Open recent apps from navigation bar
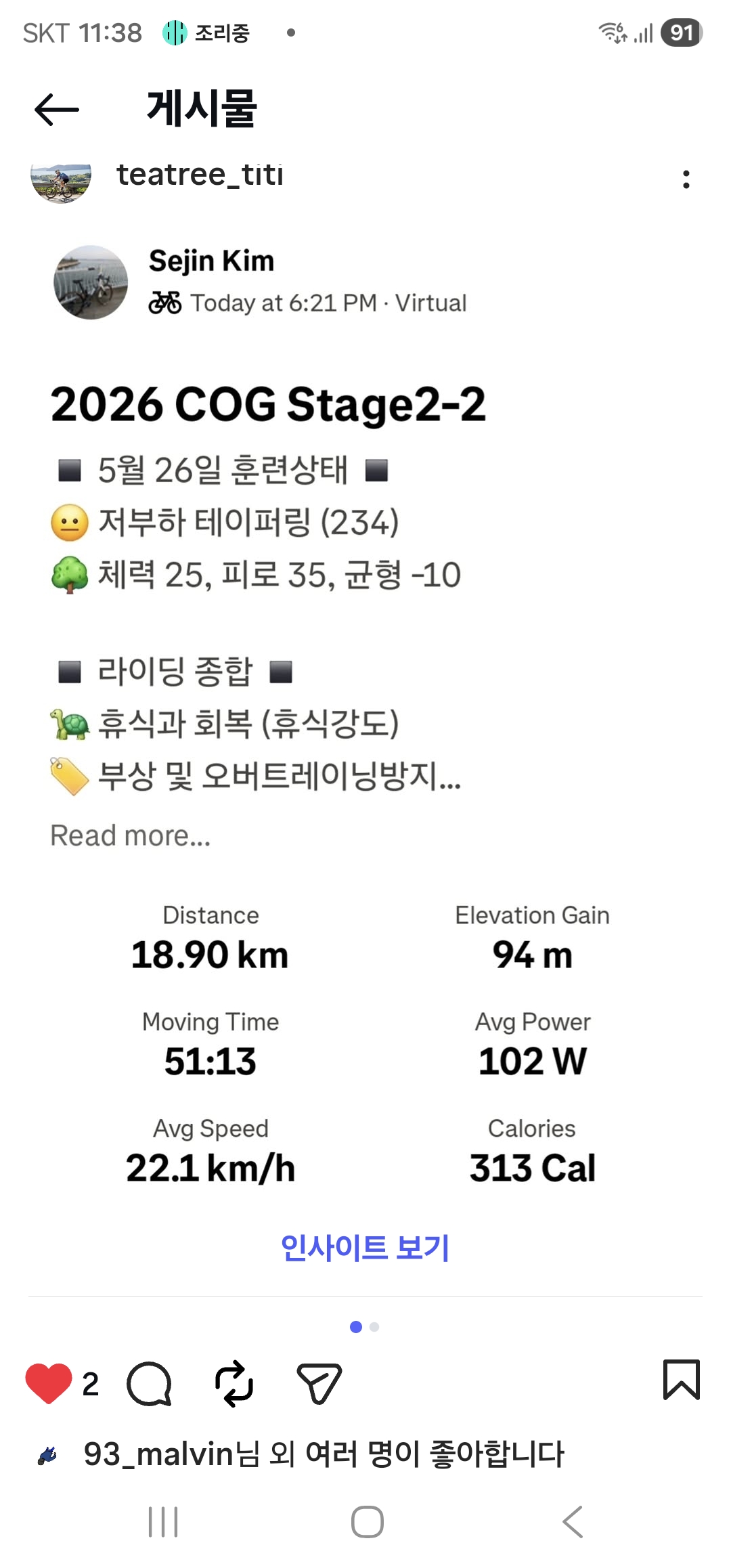Image resolution: width=731 pixels, height=1568 pixels. pos(163,1522)
